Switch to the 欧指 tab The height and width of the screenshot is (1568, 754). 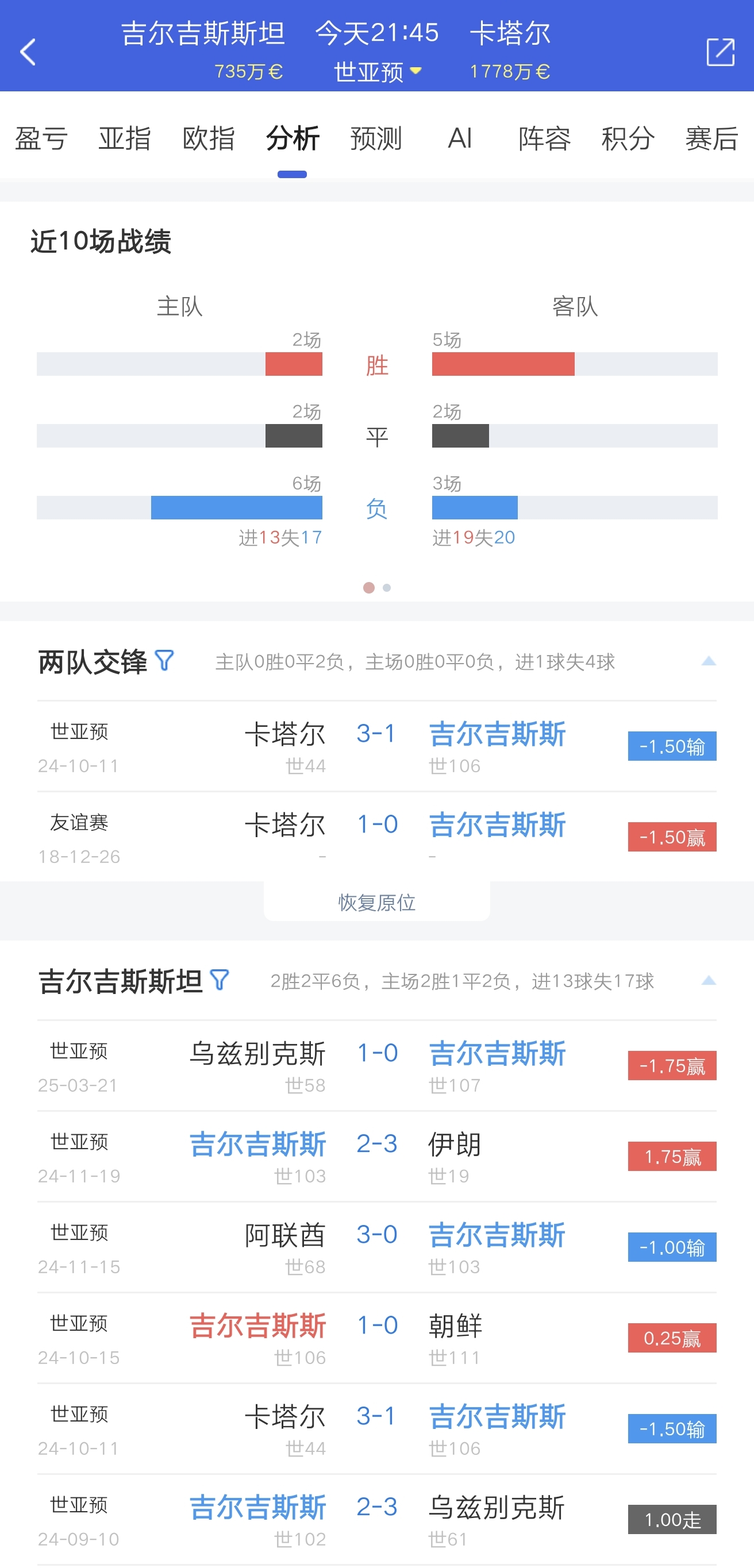pos(209,139)
